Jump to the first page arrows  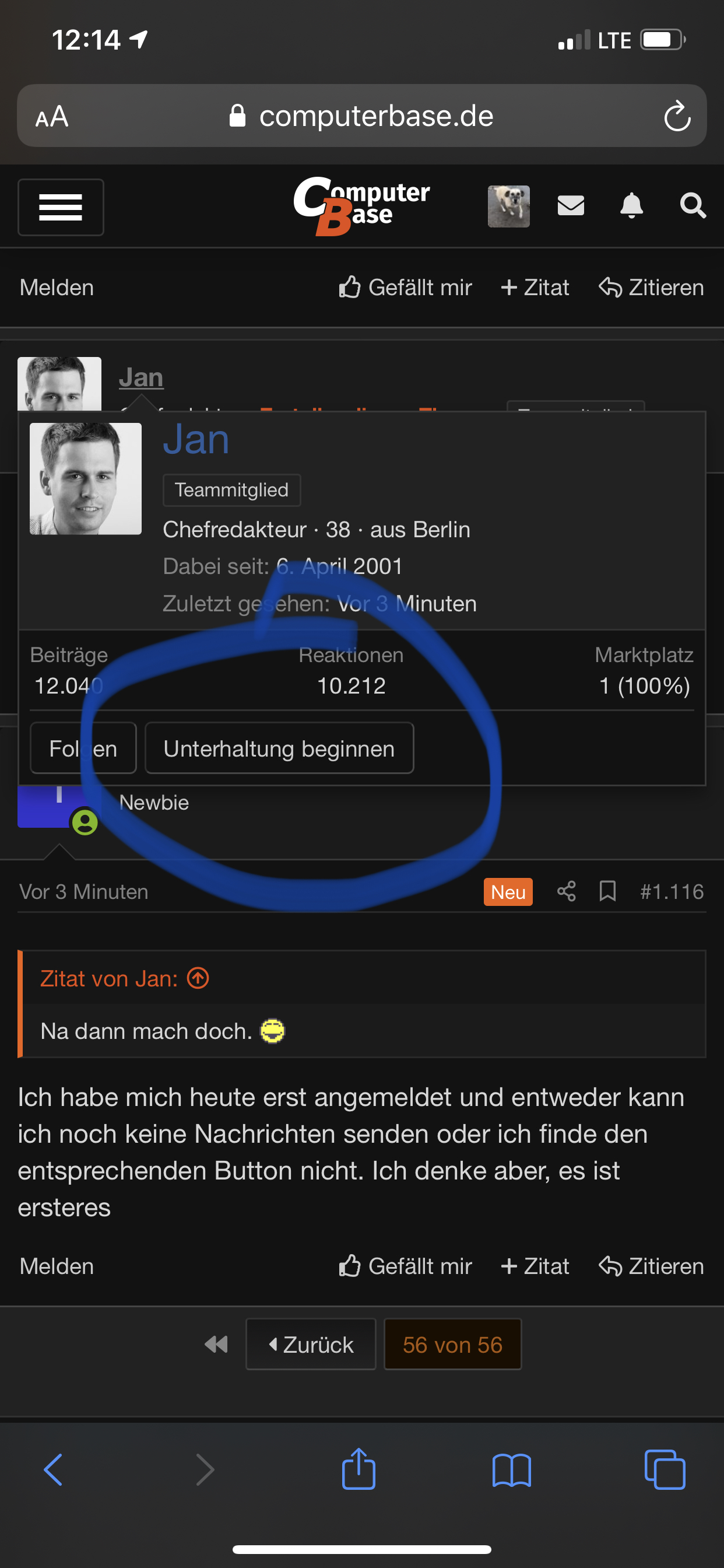coord(216,1344)
